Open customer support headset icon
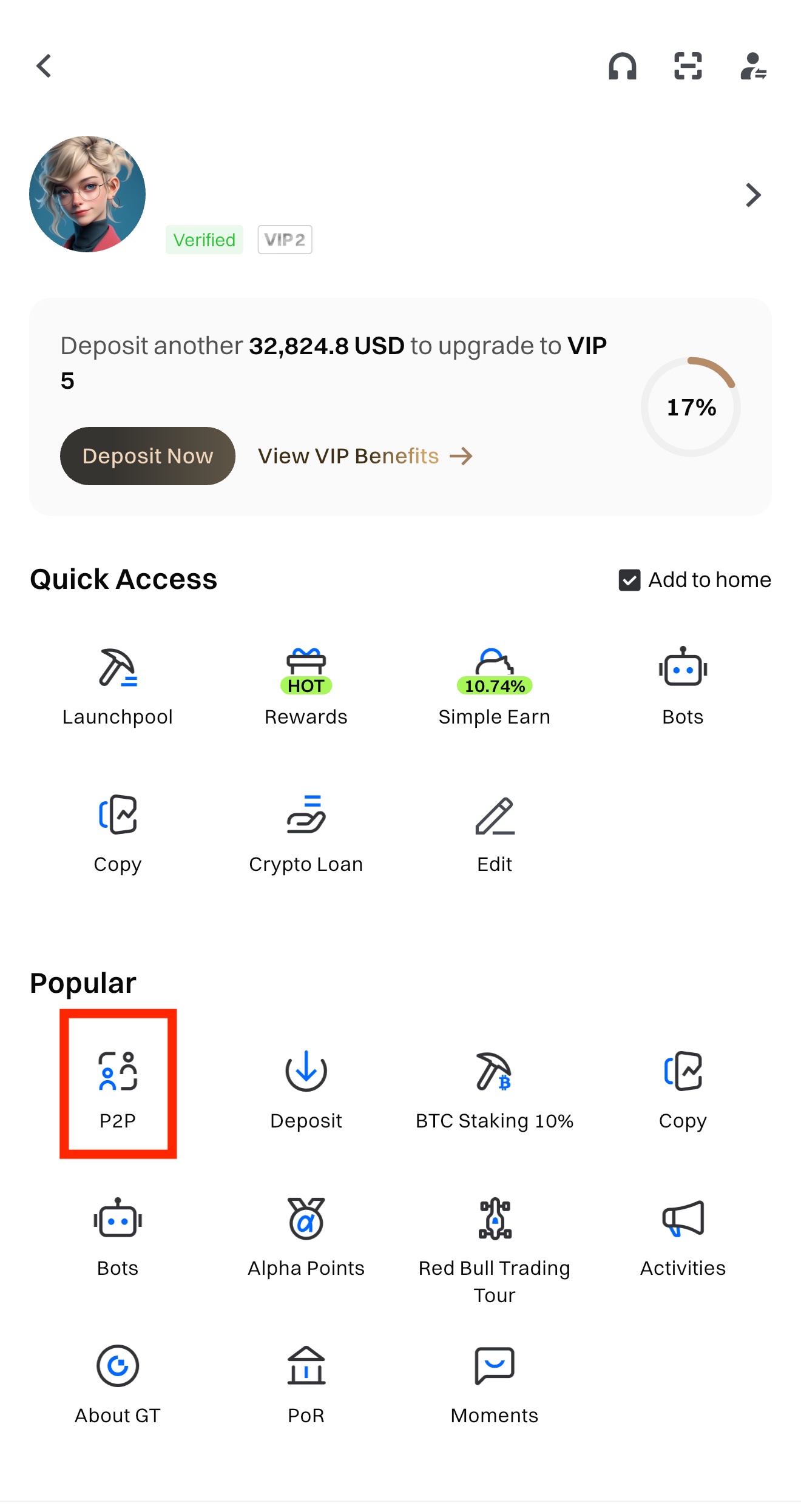Image resolution: width=801 pixels, height=1512 pixels. tap(622, 66)
